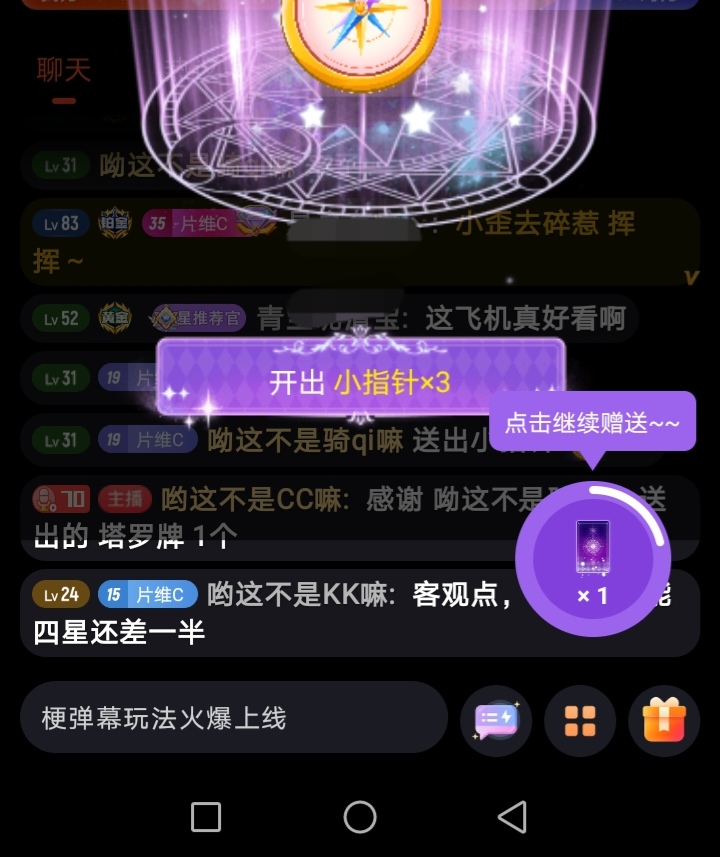This screenshot has width=720, height=857.
Task: Switch to the 聊天 tab
Action: (64, 70)
